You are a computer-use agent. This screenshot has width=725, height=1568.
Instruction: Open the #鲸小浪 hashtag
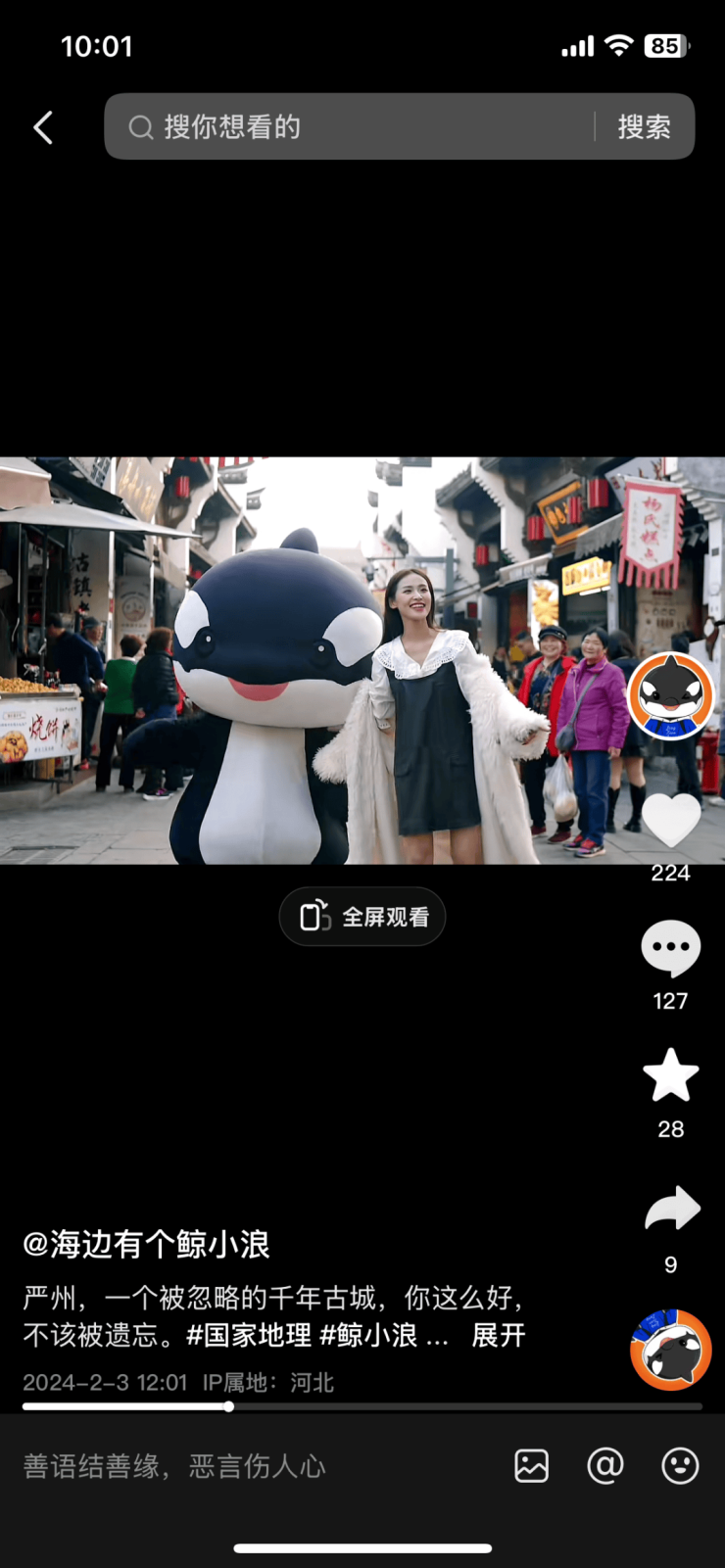(369, 1335)
